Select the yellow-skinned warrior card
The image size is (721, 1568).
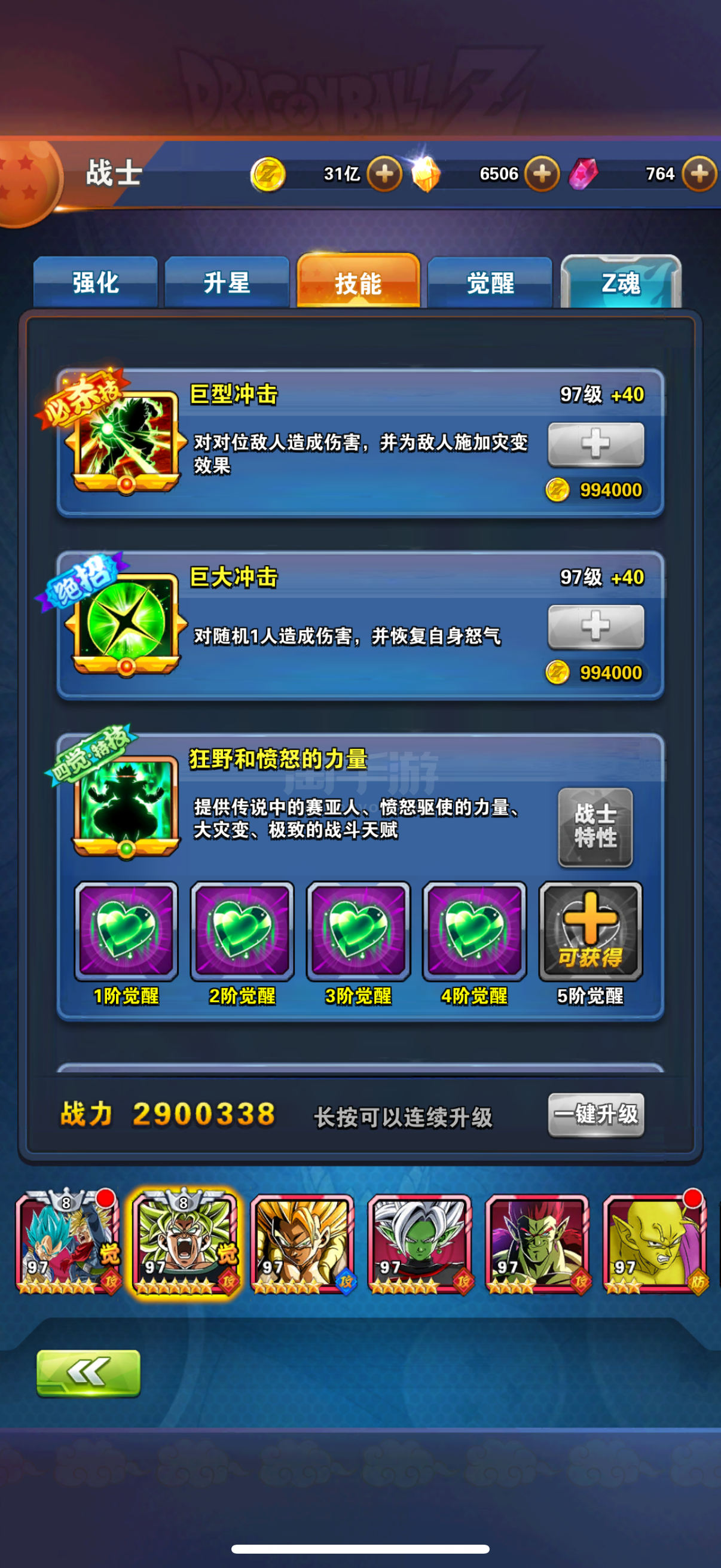(655, 1241)
